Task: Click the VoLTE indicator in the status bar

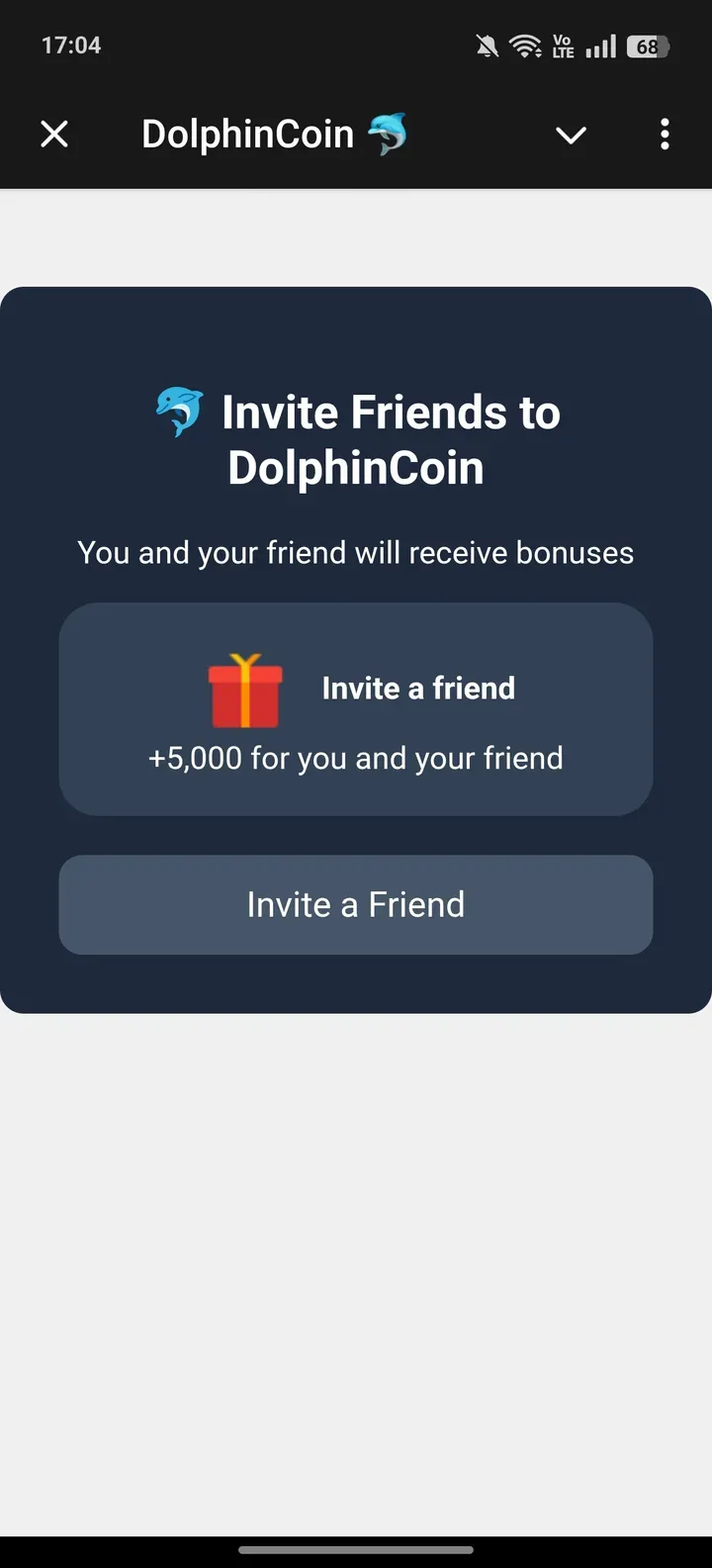Action: 562,45
